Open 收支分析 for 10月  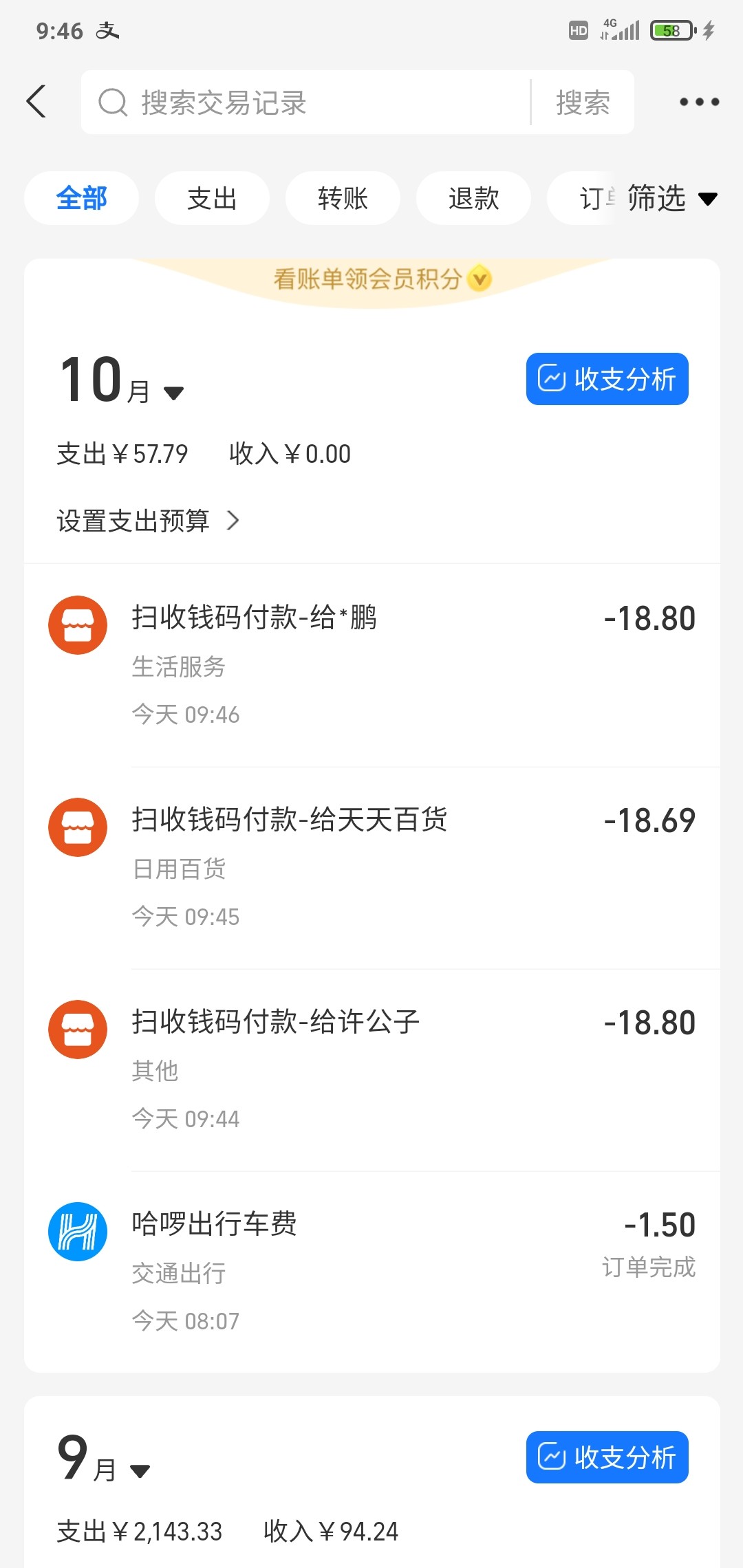tap(607, 379)
